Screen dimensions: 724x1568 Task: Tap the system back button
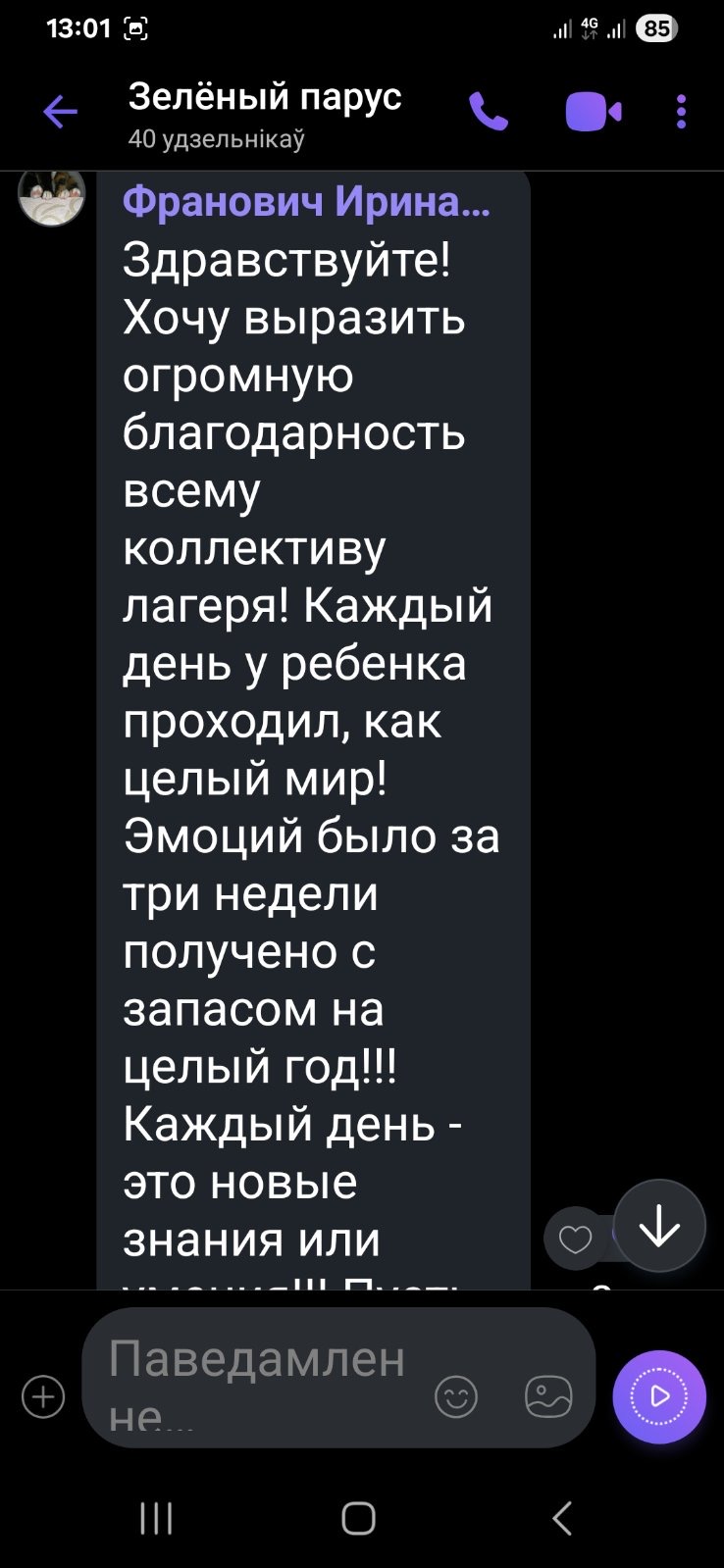point(562,1518)
